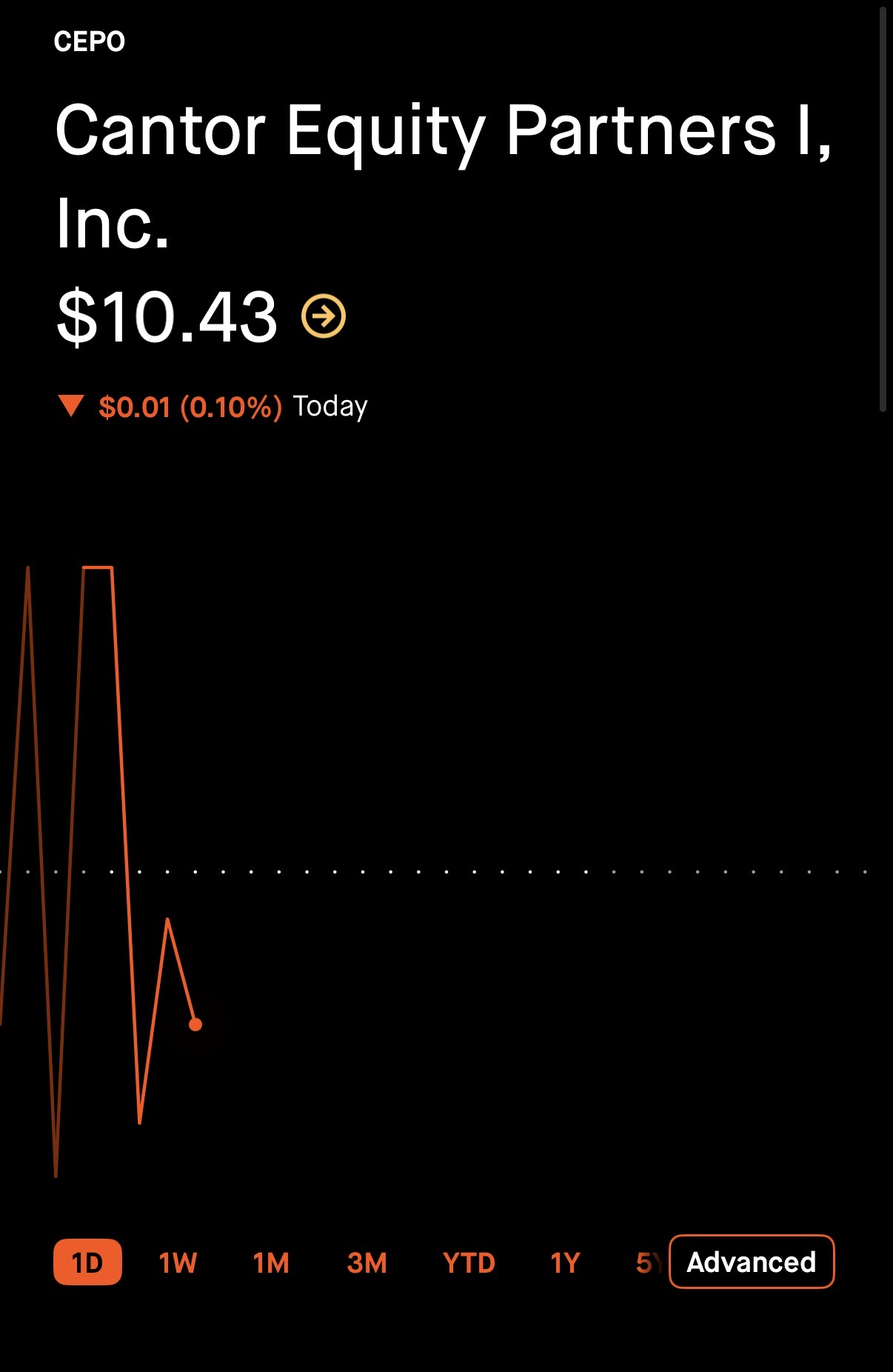View the YTD price chart
The width and height of the screenshot is (893, 1372).
[x=469, y=1262]
